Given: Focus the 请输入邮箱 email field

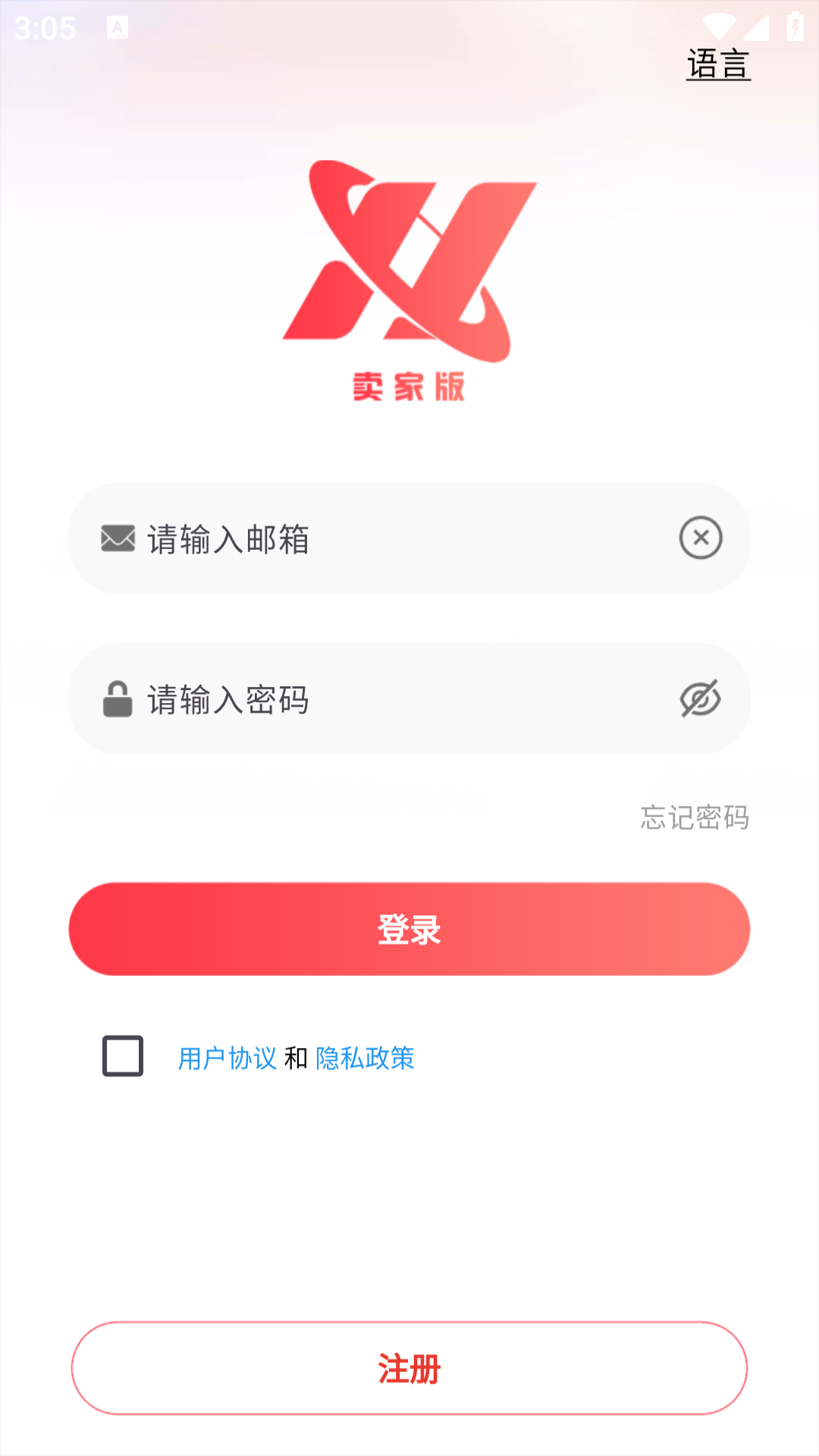Looking at the screenshot, I should click(x=394, y=539).
